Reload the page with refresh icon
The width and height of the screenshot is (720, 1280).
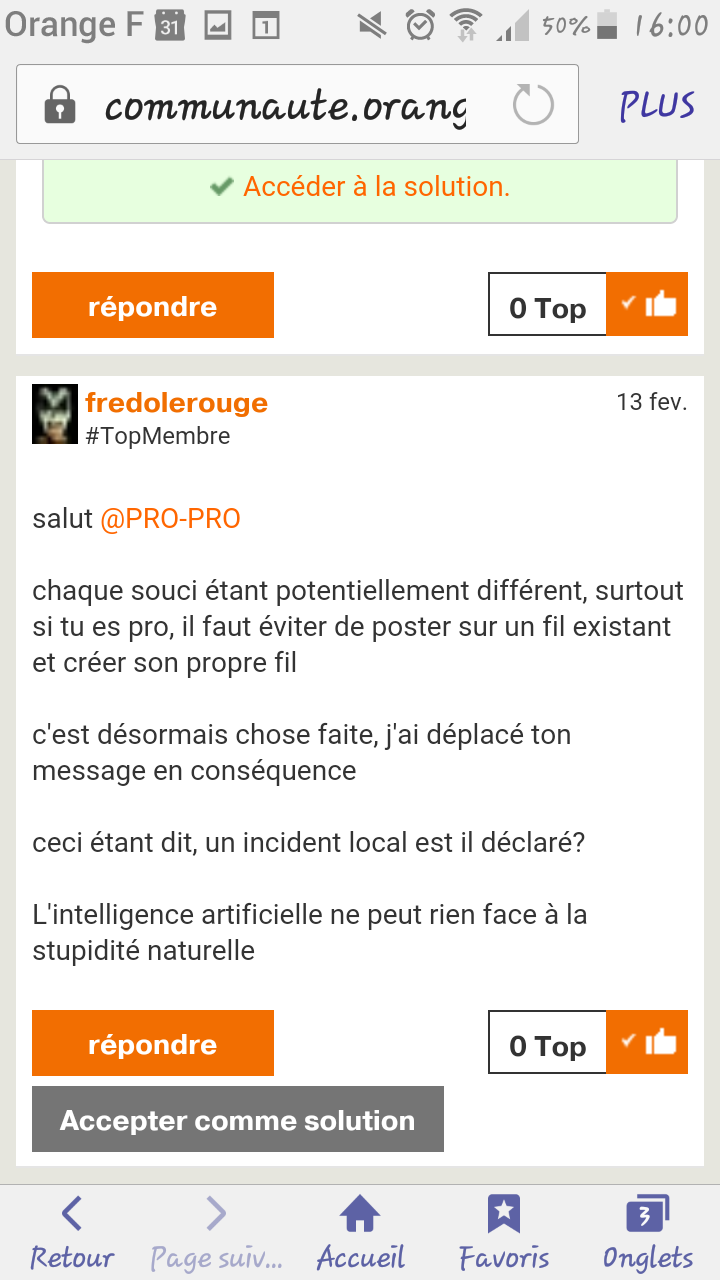click(532, 105)
